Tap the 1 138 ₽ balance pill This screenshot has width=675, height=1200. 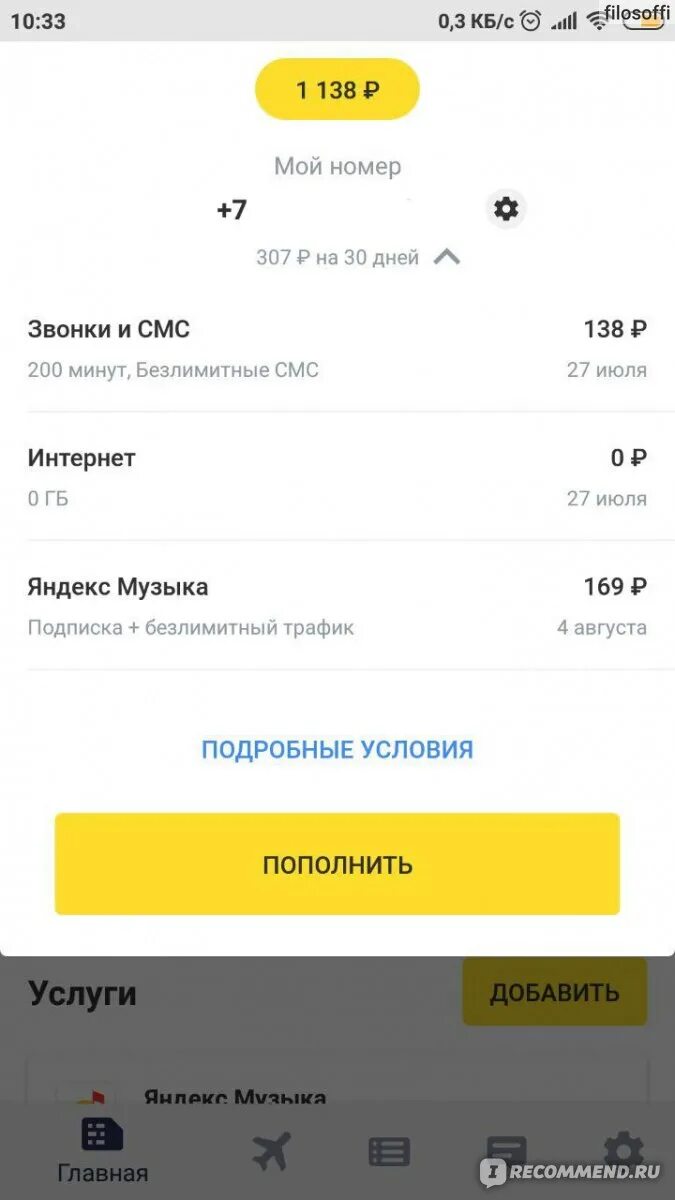tap(337, 90)
